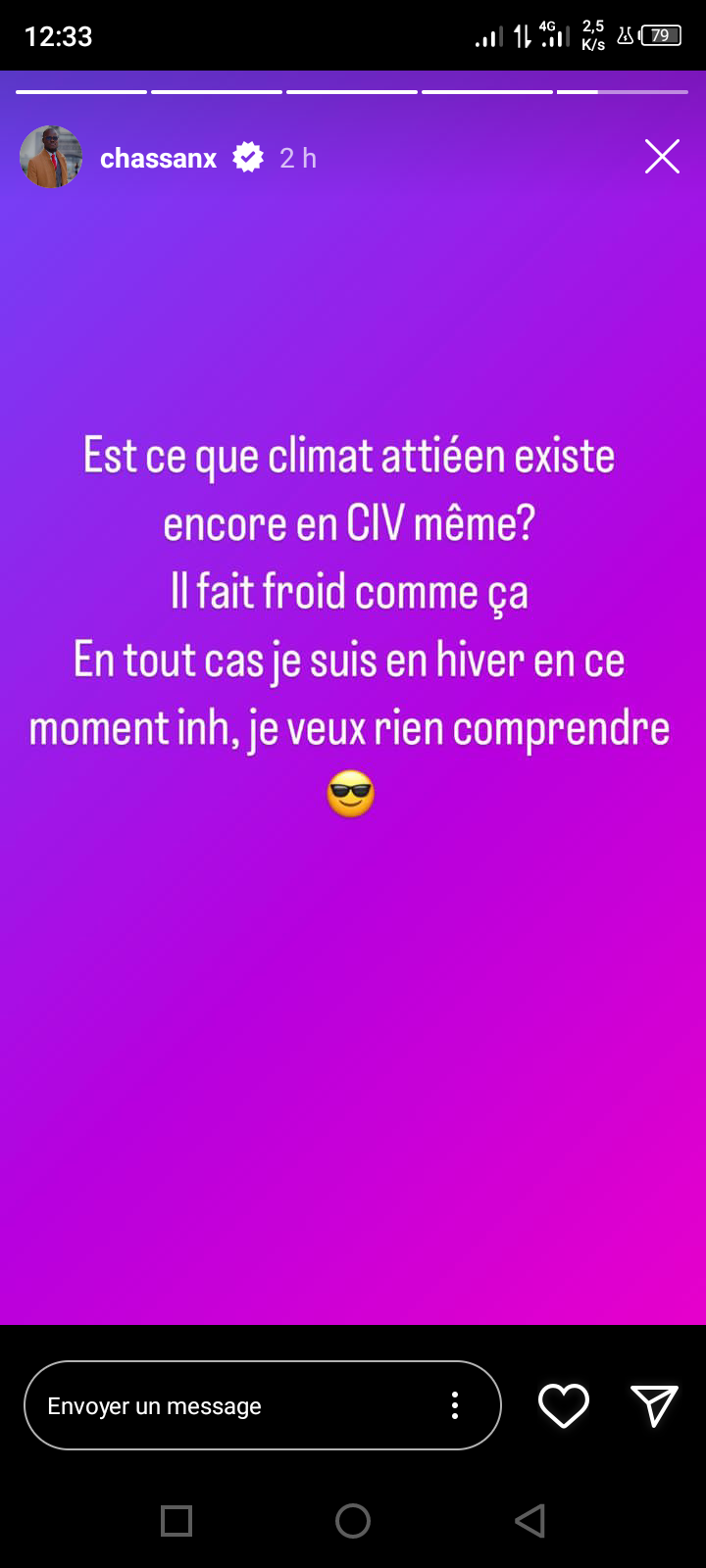This screenshot has height=1568, width=706.
Task: Open chassanx's profile picture
Action: click(51, 157)
